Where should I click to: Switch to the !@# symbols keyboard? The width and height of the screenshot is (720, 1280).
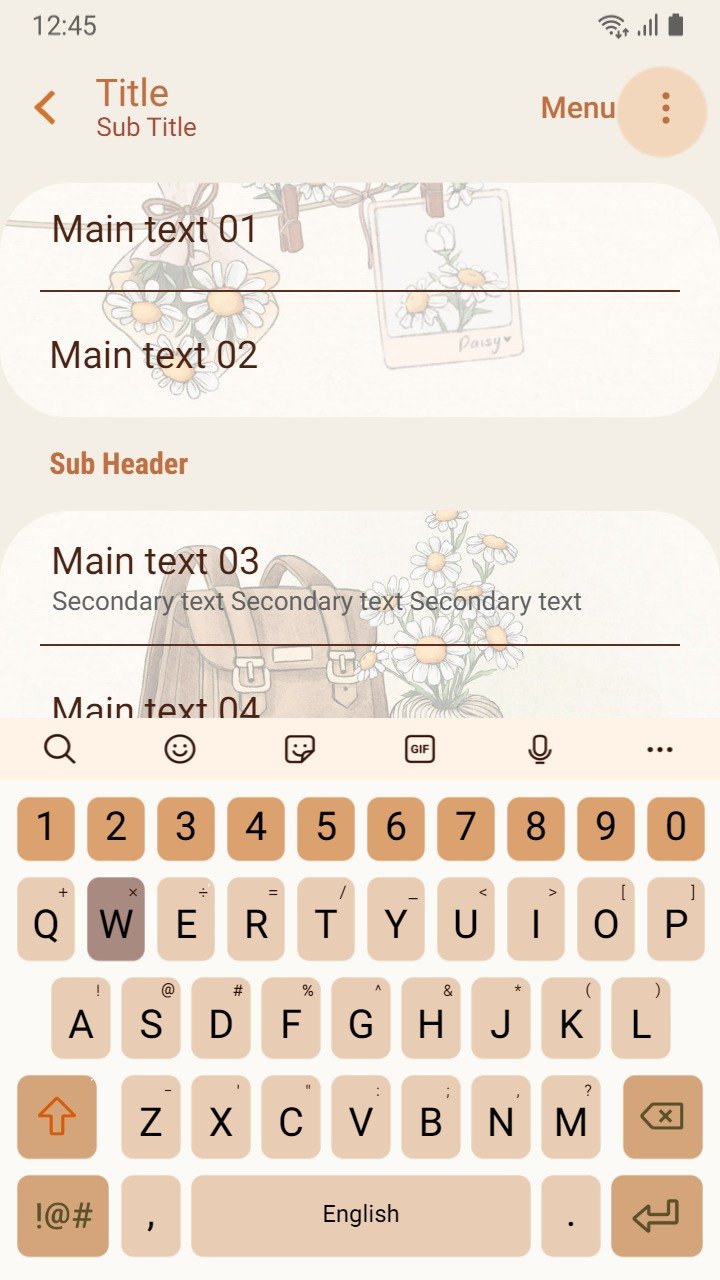(63, 1215)
